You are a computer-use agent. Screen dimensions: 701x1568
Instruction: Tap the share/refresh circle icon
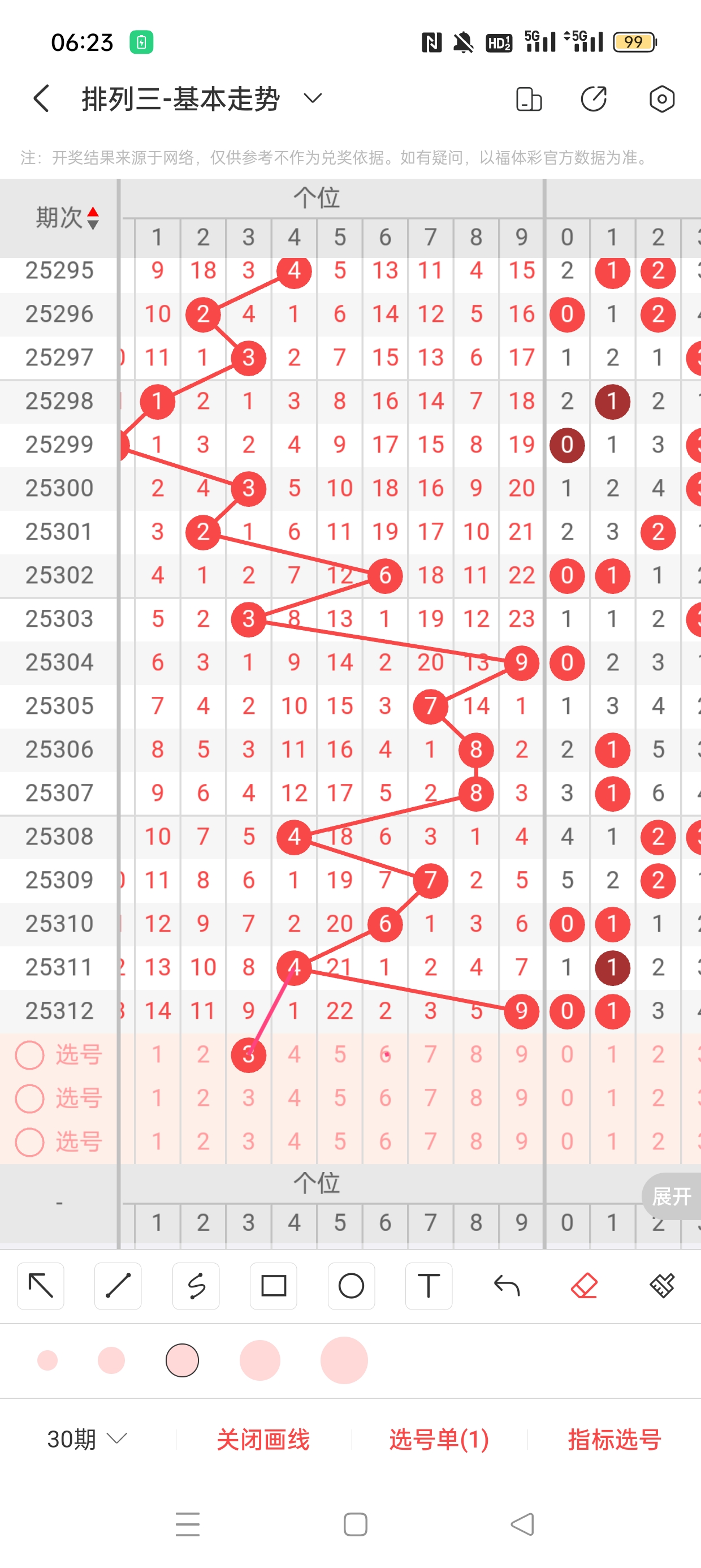(x=594, y=99)
